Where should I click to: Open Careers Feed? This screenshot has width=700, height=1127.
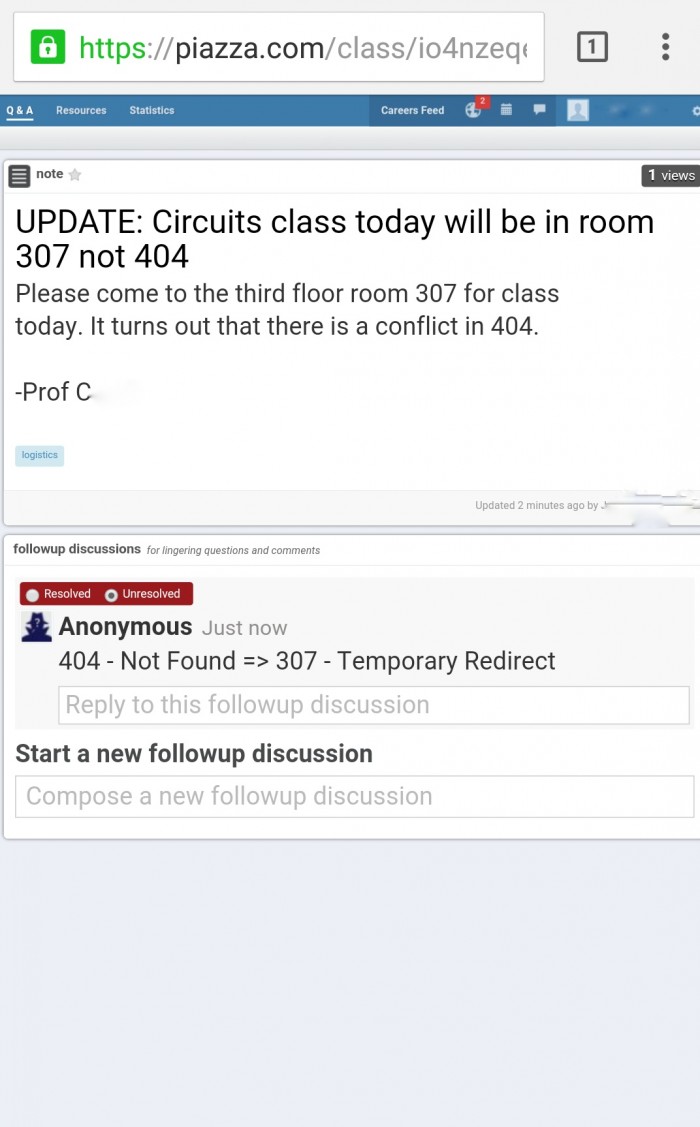[412, 110]
